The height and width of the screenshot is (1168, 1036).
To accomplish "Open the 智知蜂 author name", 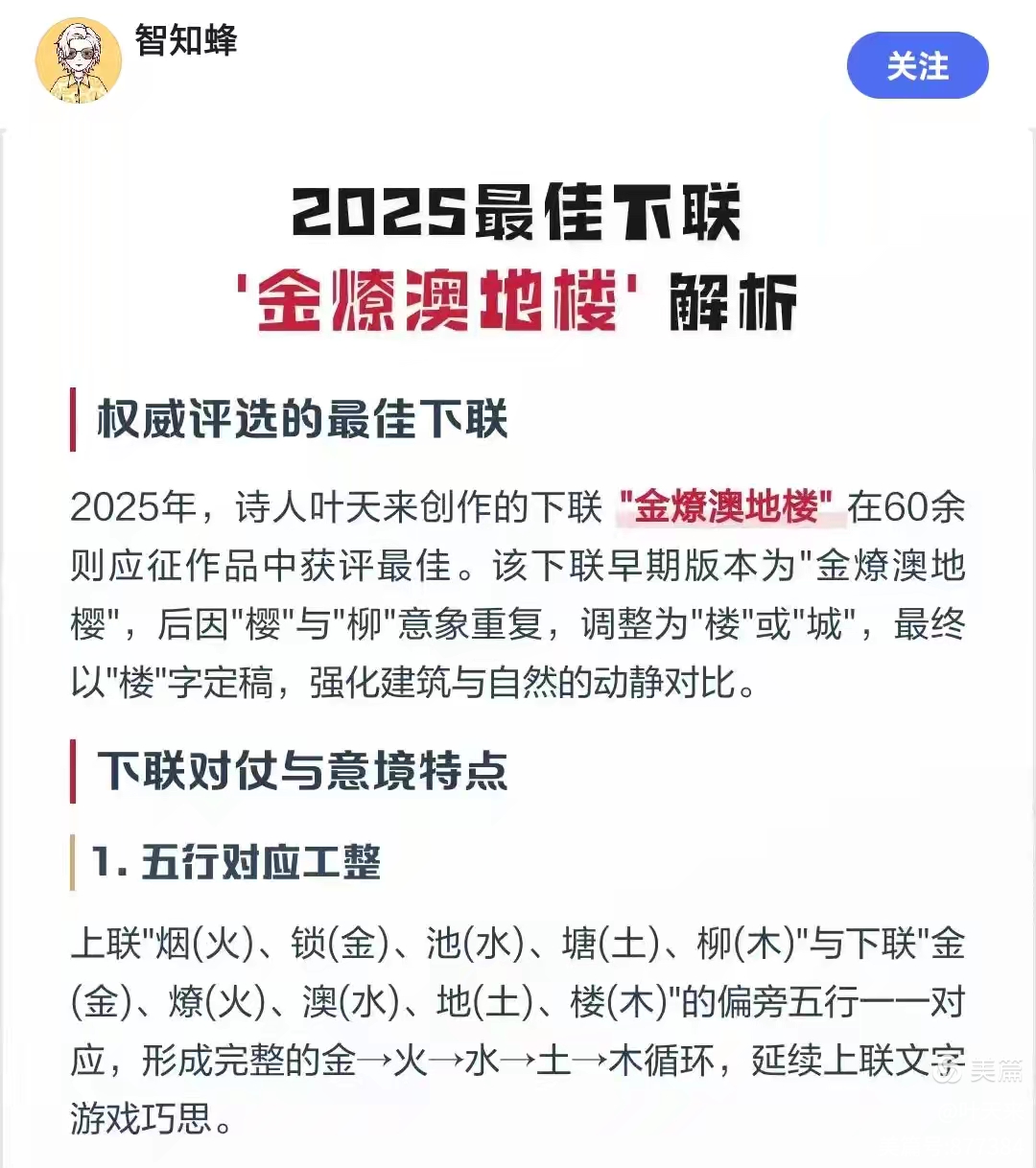I will coord(186,40).
